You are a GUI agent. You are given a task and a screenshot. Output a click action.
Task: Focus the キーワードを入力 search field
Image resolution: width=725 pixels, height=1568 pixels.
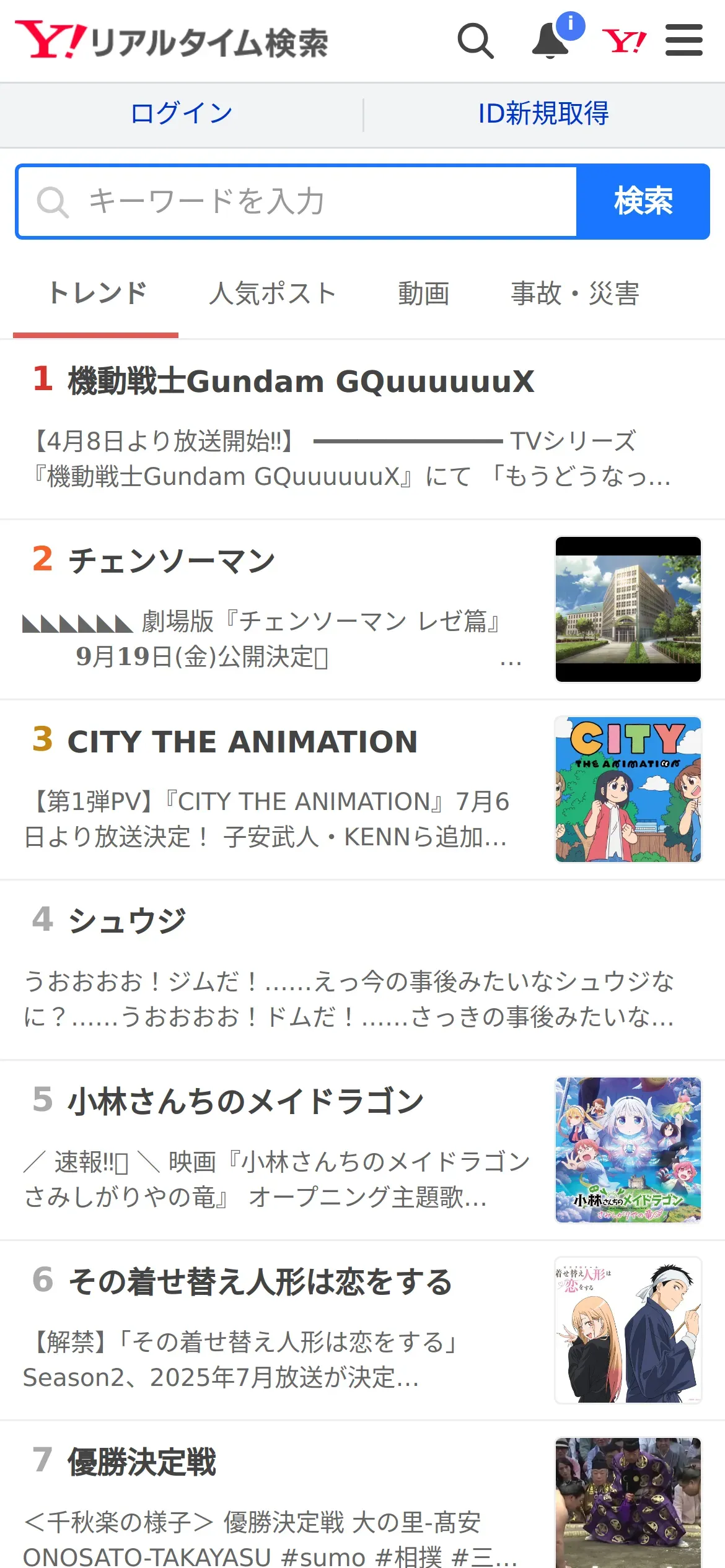(x=297, y=201)
